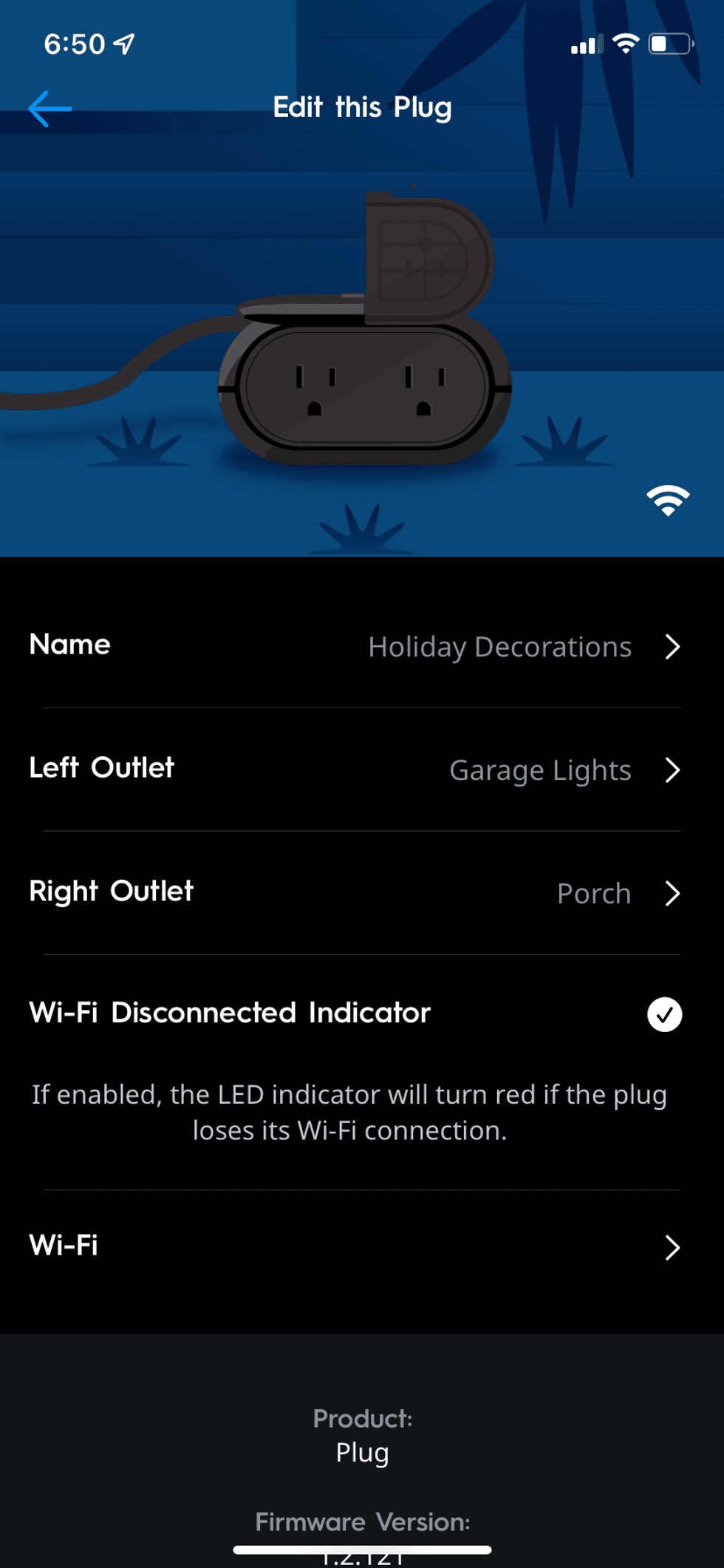This screenshot has height=1568, width=724.
Task: Tap the left socket on the plug graphic
Action: pos(314,388)
